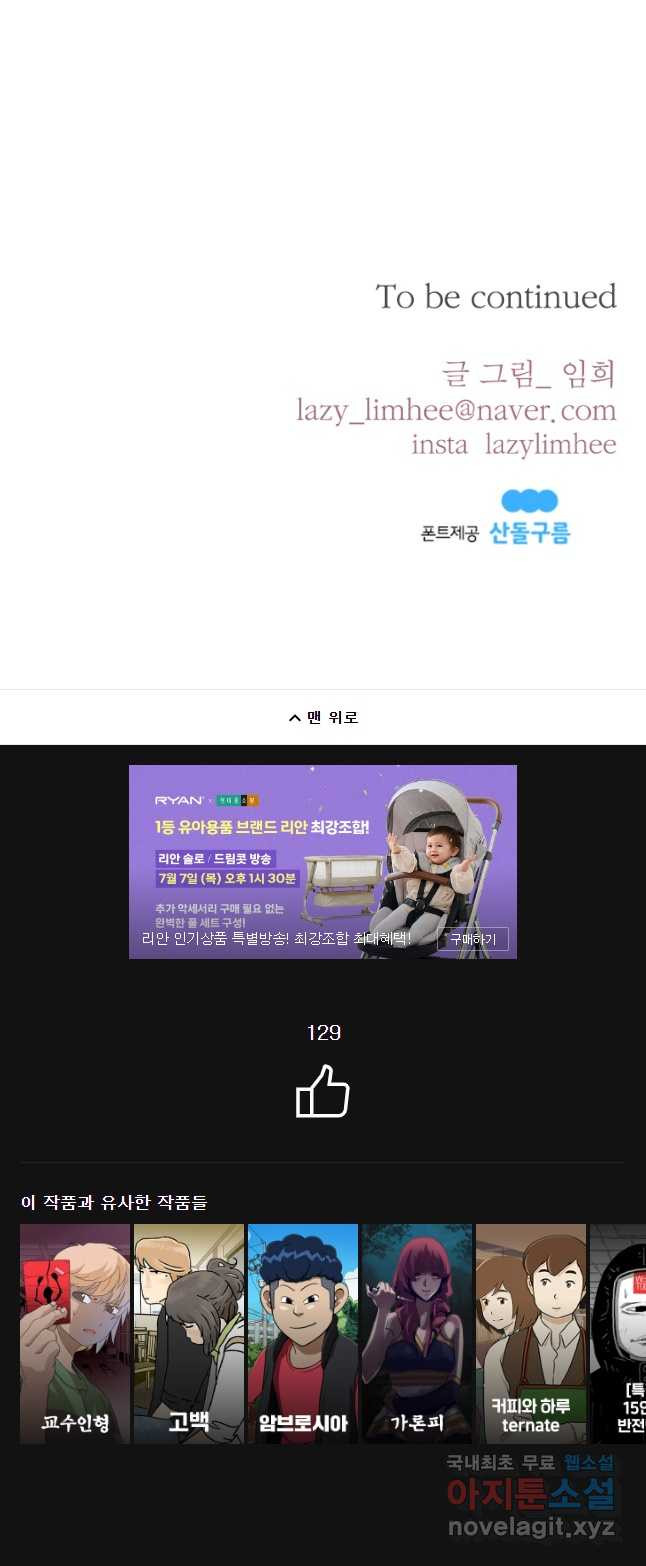Open similar webtoon 커피와 하루 ternate
Image resolution: width=646 pixels, height=1566 pixels.
click(x=531, y=1332)
